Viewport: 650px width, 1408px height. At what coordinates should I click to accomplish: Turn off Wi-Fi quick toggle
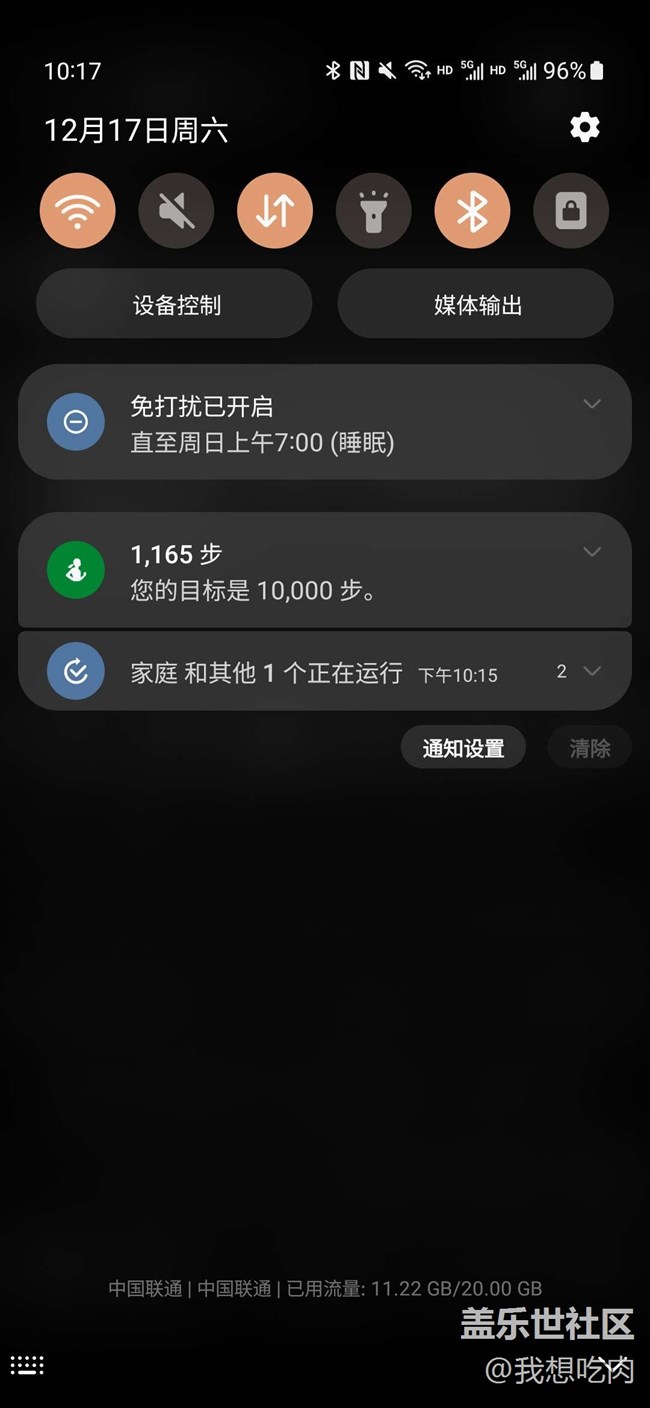click(78, 211)
